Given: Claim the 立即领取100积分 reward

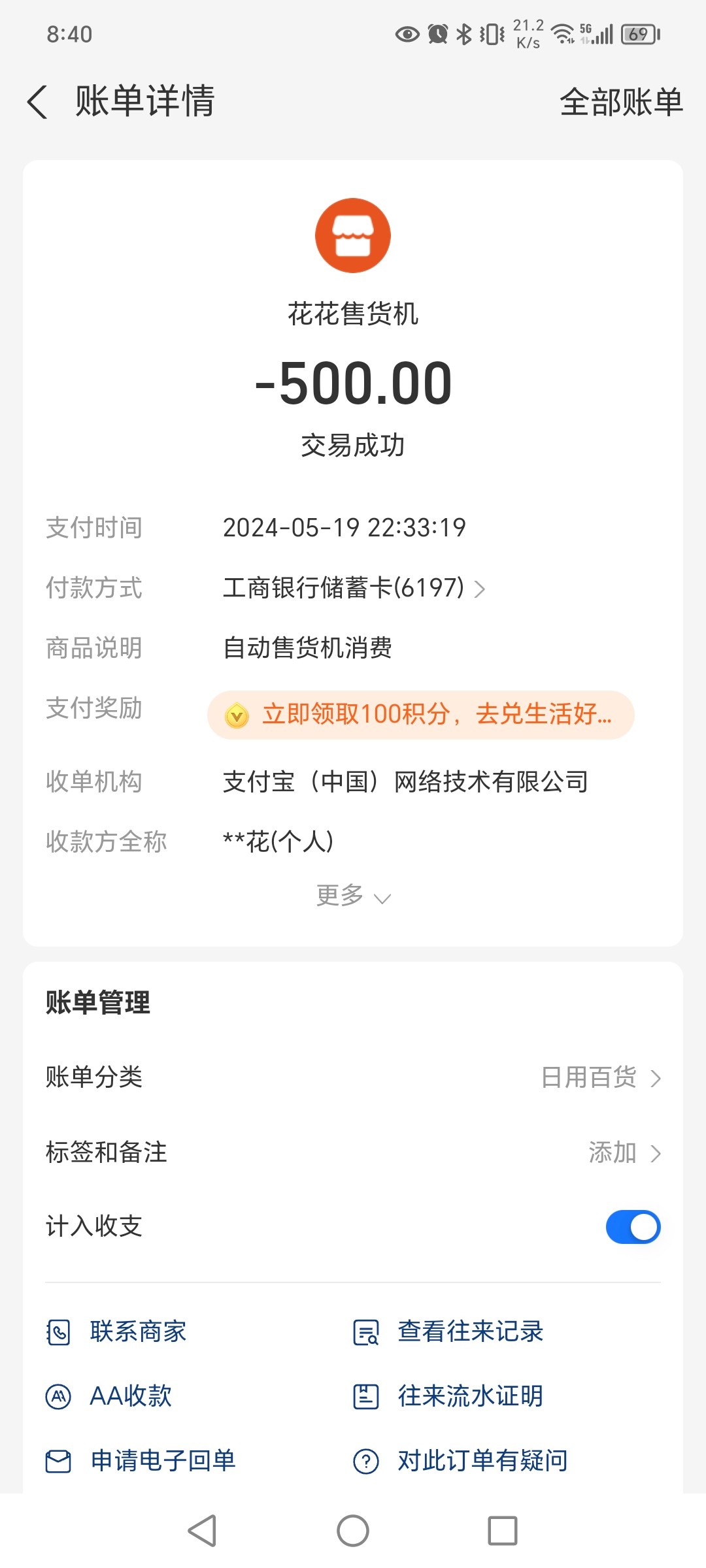Looking at the screenshot, I should pos(420,715).
